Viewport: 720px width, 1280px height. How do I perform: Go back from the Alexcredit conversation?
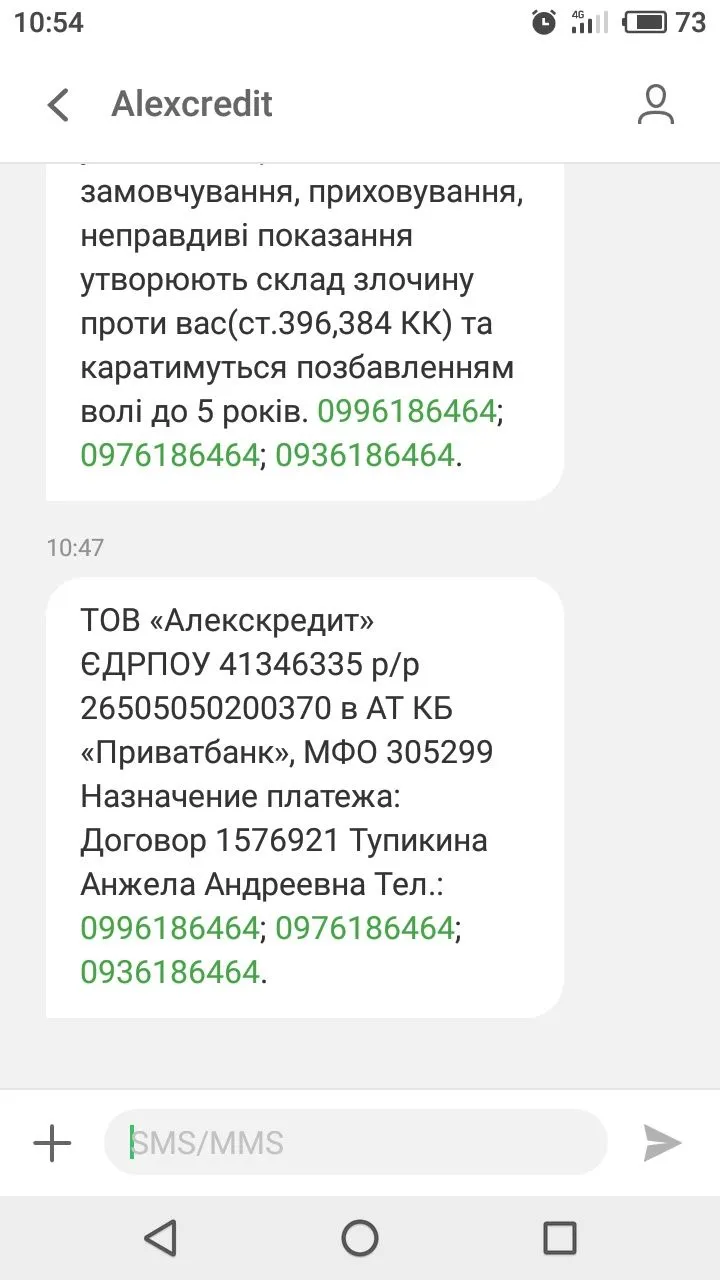tap(59, 104)
